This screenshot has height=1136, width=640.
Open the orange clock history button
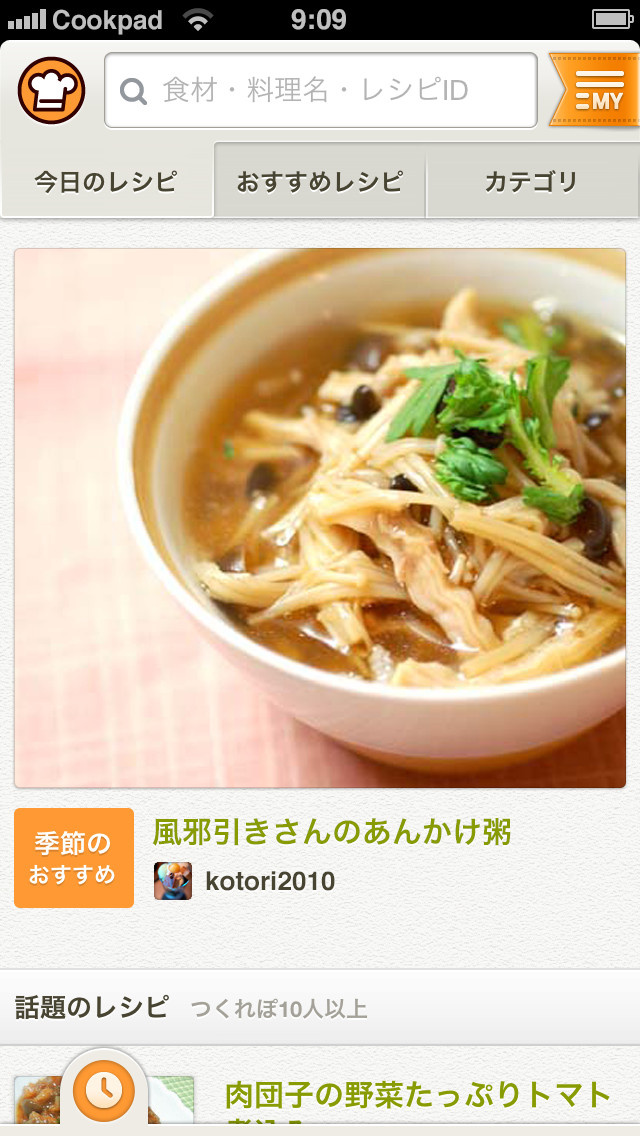point(104,1088)
